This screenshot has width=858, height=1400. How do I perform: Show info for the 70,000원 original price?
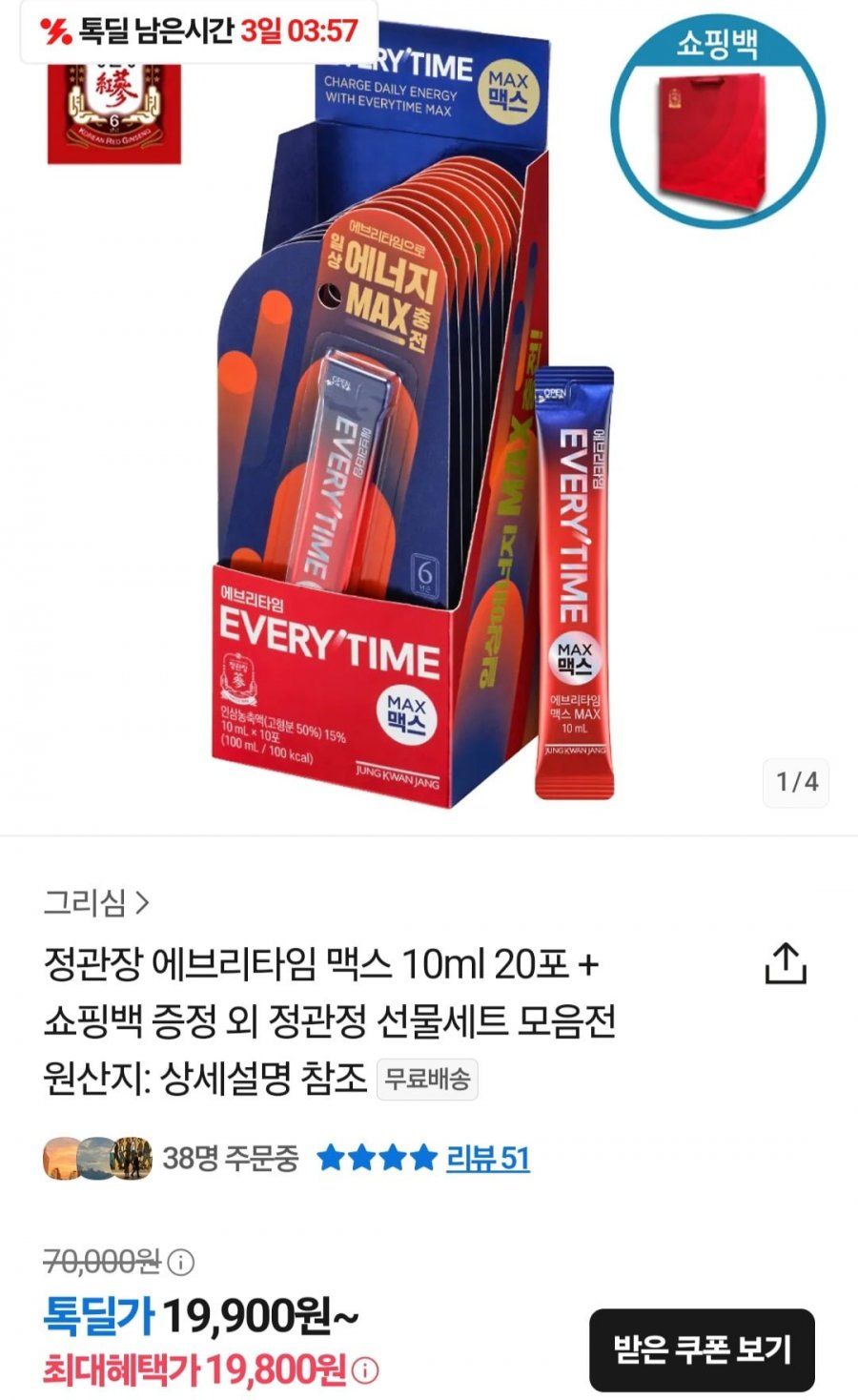click(x=181, y=1263)
